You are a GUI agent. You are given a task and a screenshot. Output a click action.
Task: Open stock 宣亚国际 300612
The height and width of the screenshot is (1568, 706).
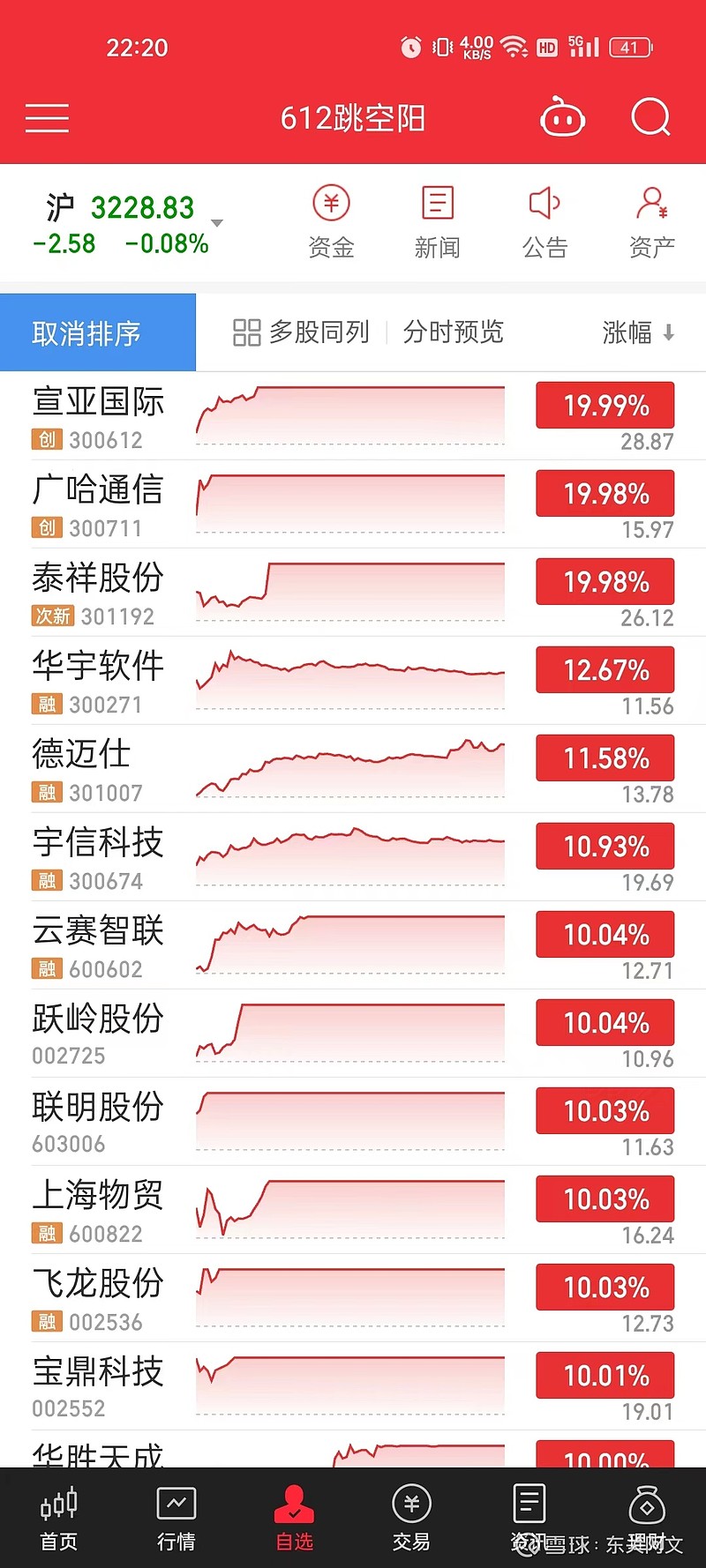[353, 416]
